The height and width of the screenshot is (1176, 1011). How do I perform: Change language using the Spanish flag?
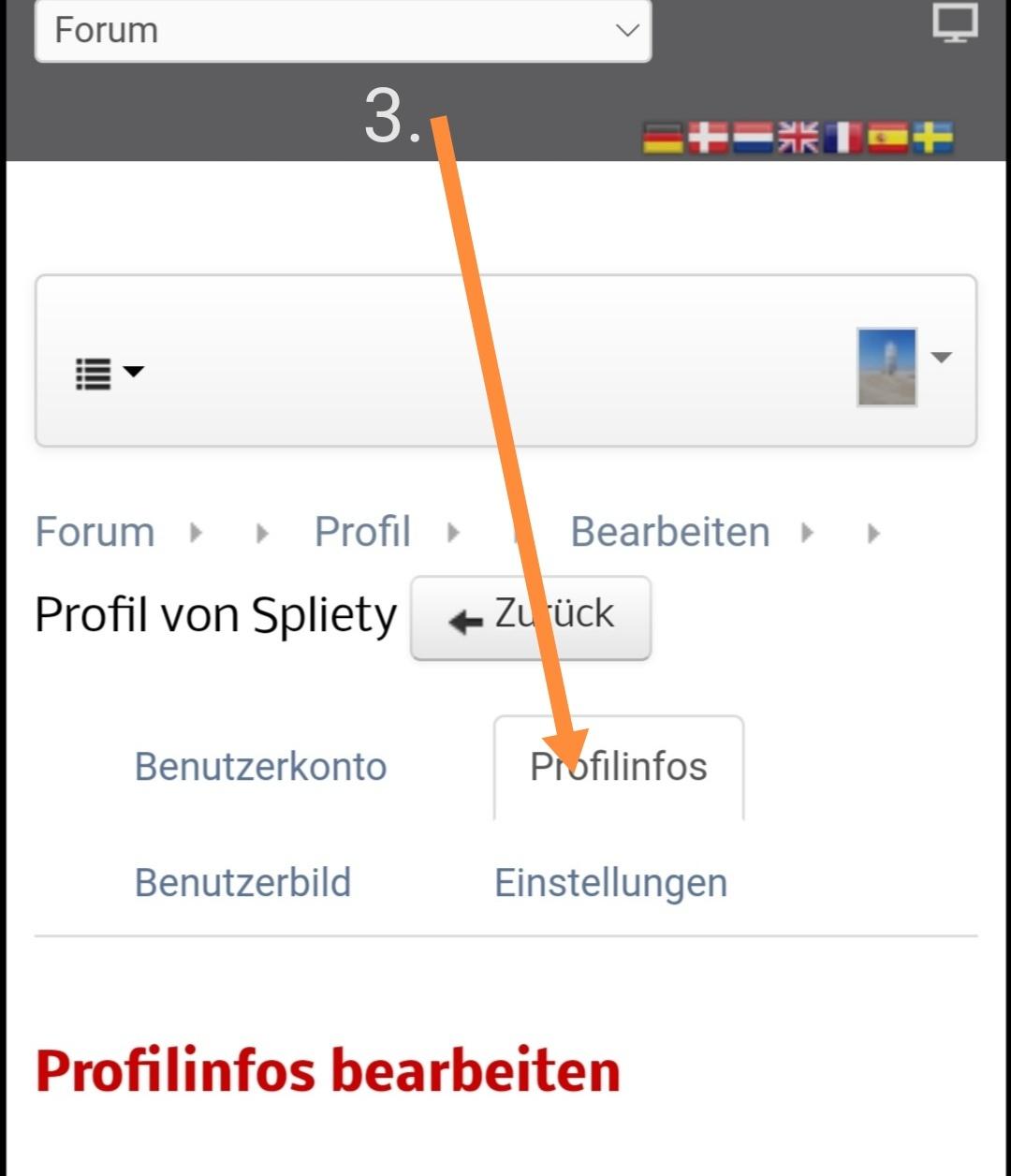pos(887,139)
